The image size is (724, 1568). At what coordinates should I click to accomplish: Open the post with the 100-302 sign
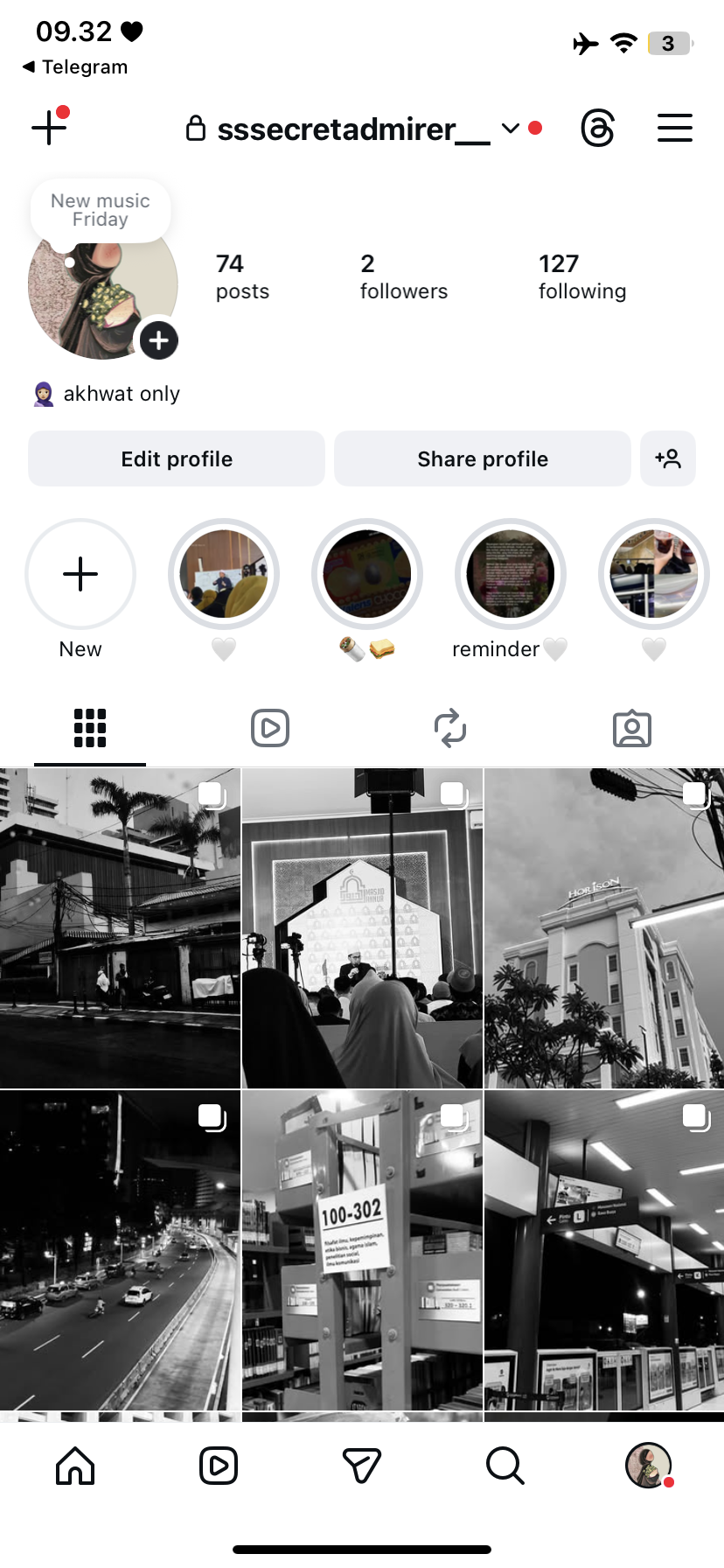[x=362, y=1249]
